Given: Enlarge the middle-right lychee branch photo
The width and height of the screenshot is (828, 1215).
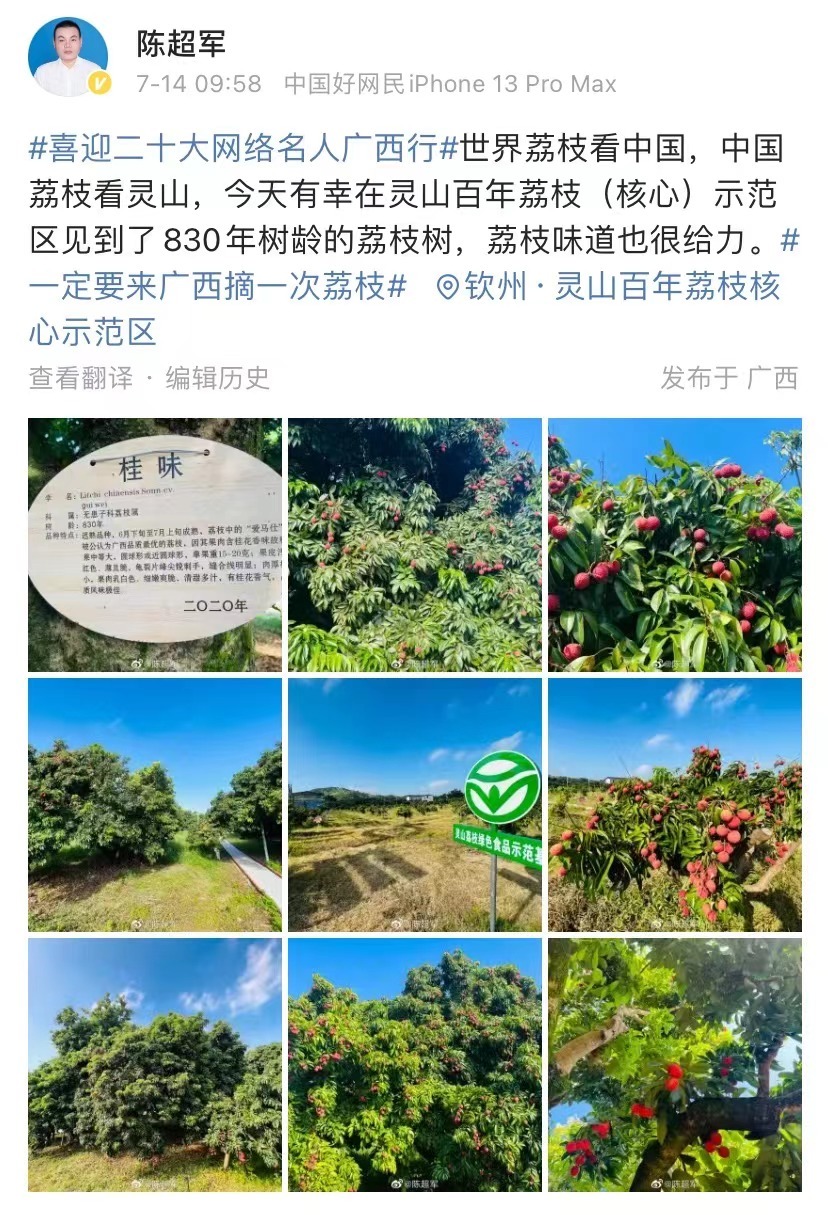Looking at the screenshot, I should tap(674, 805).
